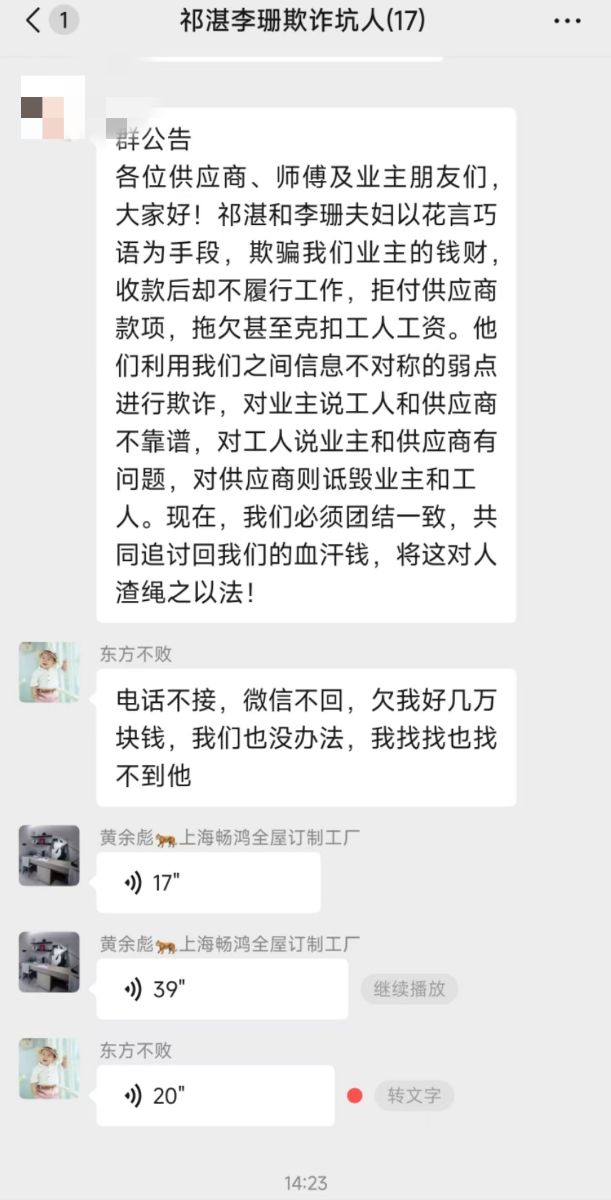Tap 继续播放 to continue playback

tap(409, 989)
